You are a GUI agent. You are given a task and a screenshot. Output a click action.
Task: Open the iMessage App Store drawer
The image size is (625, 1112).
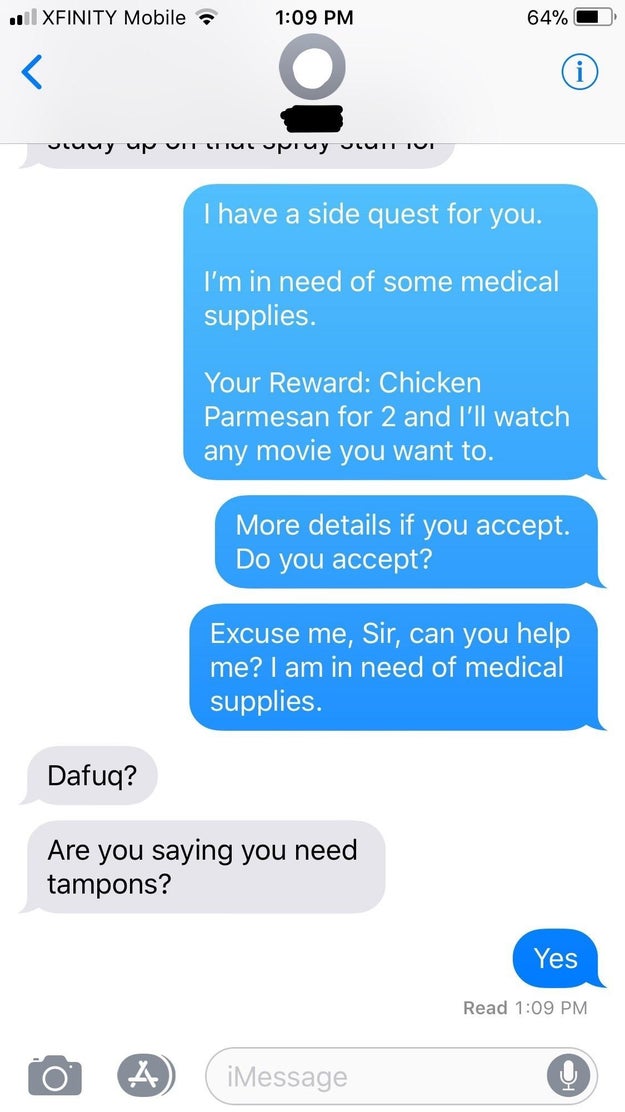click(x=145, y=1075)
